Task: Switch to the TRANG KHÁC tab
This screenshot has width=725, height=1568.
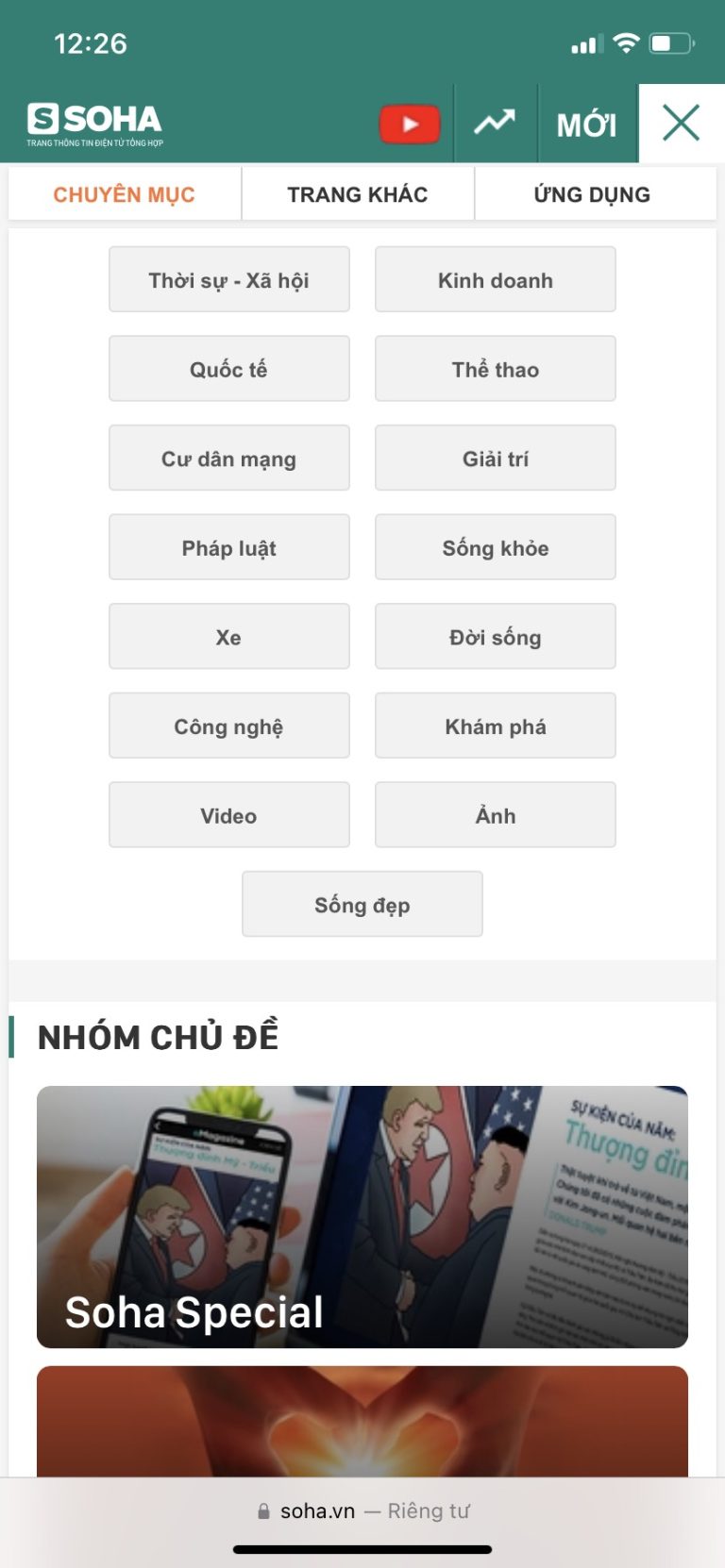Action: coord(358,194)
